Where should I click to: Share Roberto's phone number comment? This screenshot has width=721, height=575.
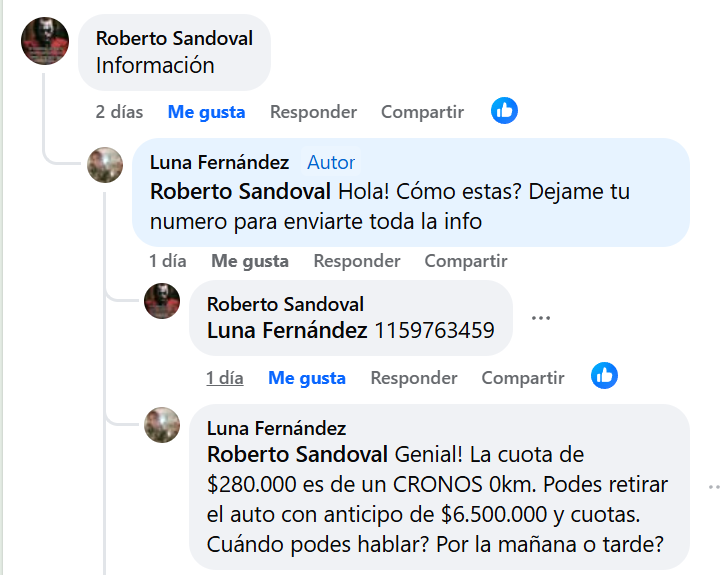click(x=523, y=378)
